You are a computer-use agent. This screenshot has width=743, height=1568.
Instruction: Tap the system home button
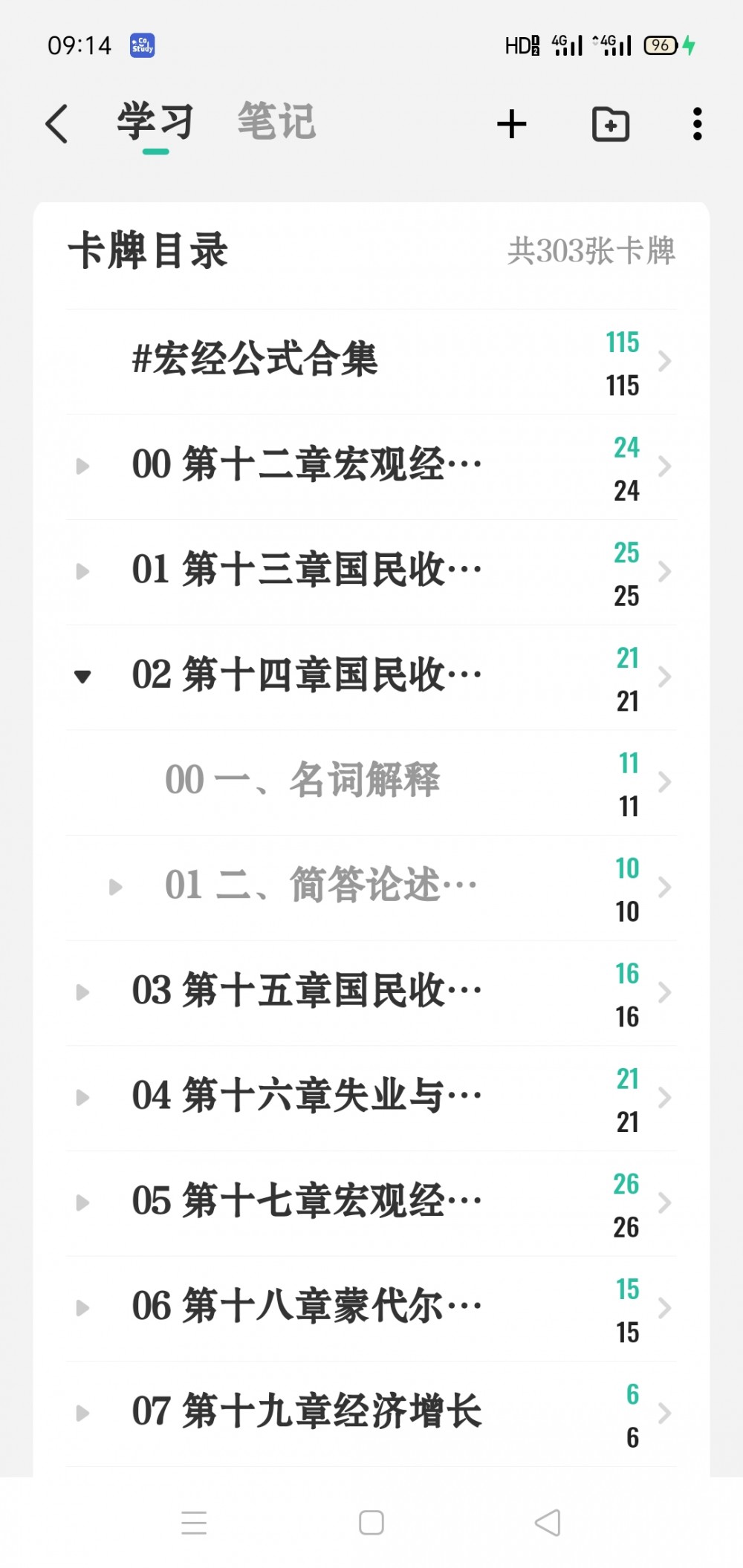[371, 1523]
